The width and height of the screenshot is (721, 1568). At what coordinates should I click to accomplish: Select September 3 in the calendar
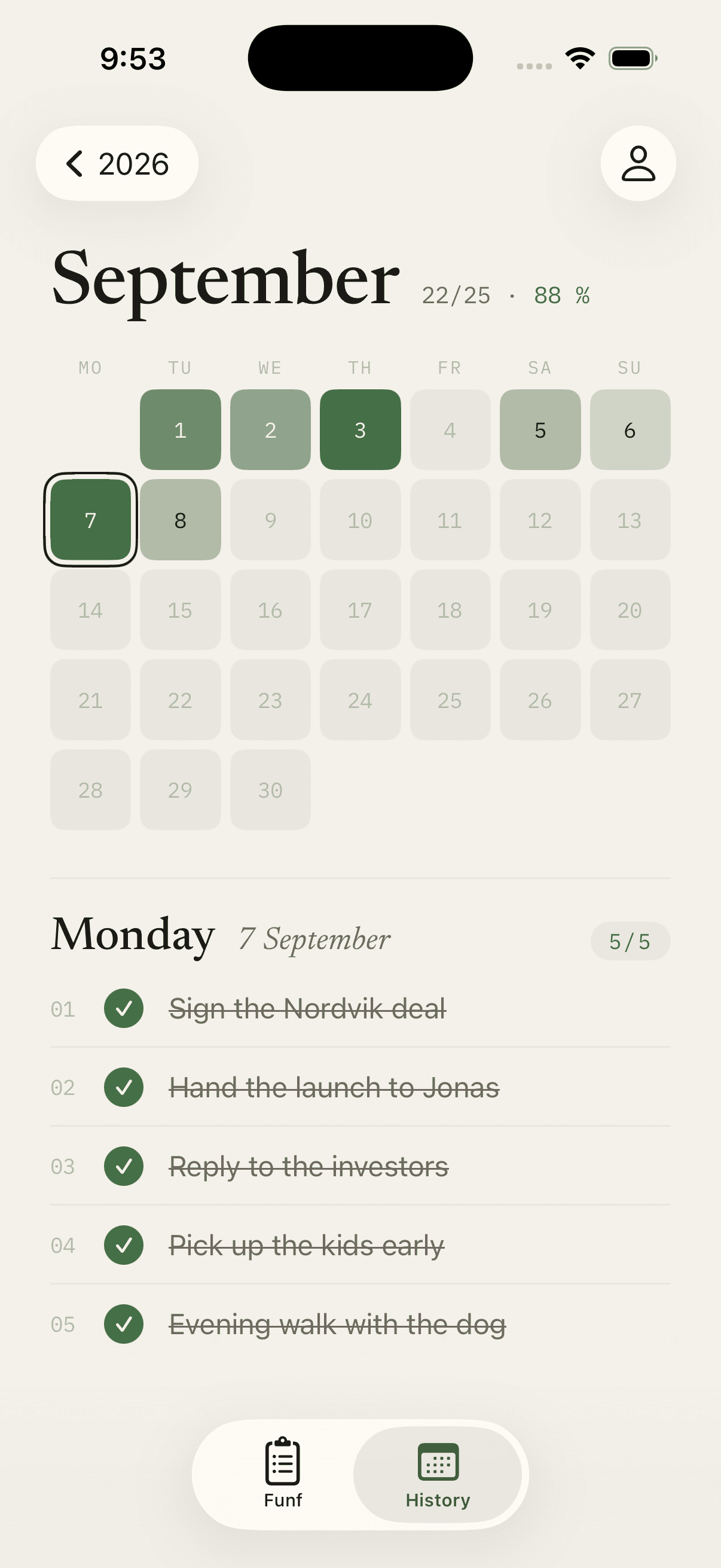click(360, 430)
